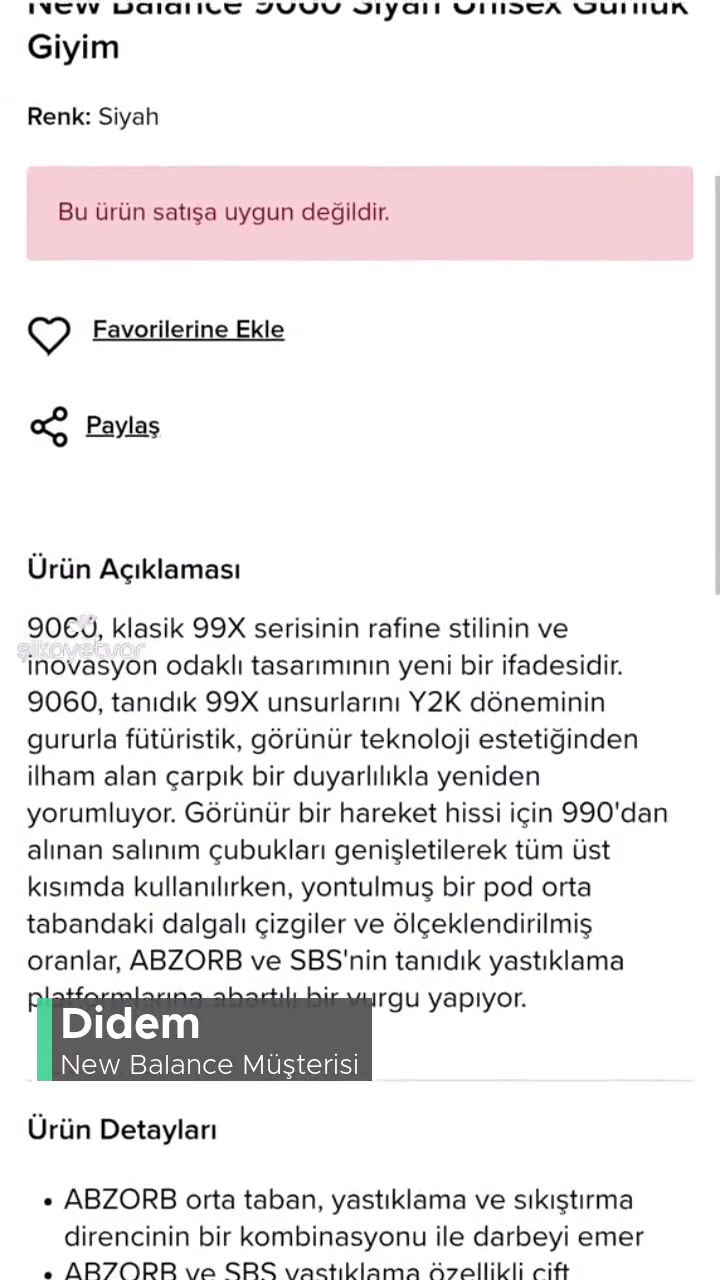
Task: Toggle the wishlist heart for New Balance 9060
Action: 49,335
